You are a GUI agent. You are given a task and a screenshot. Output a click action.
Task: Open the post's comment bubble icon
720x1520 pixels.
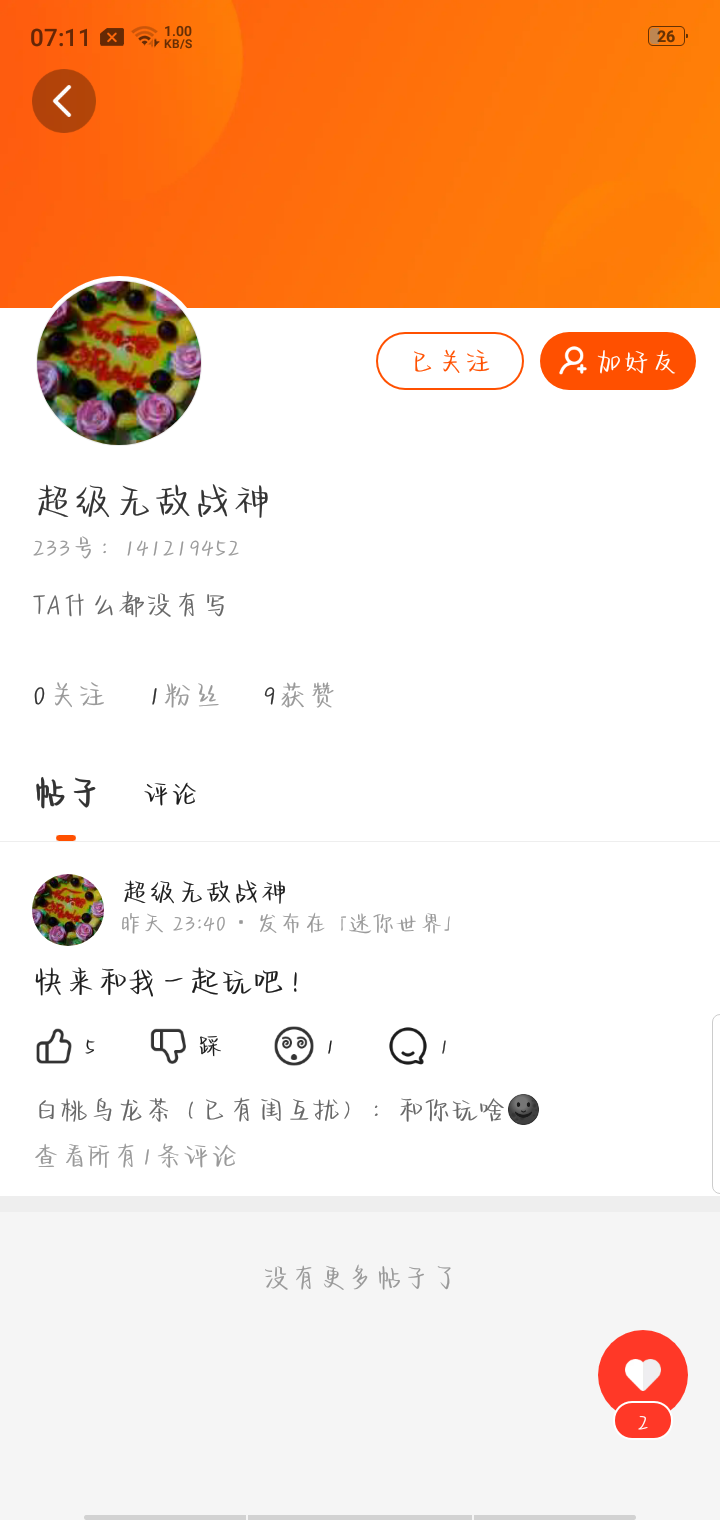408,1047
